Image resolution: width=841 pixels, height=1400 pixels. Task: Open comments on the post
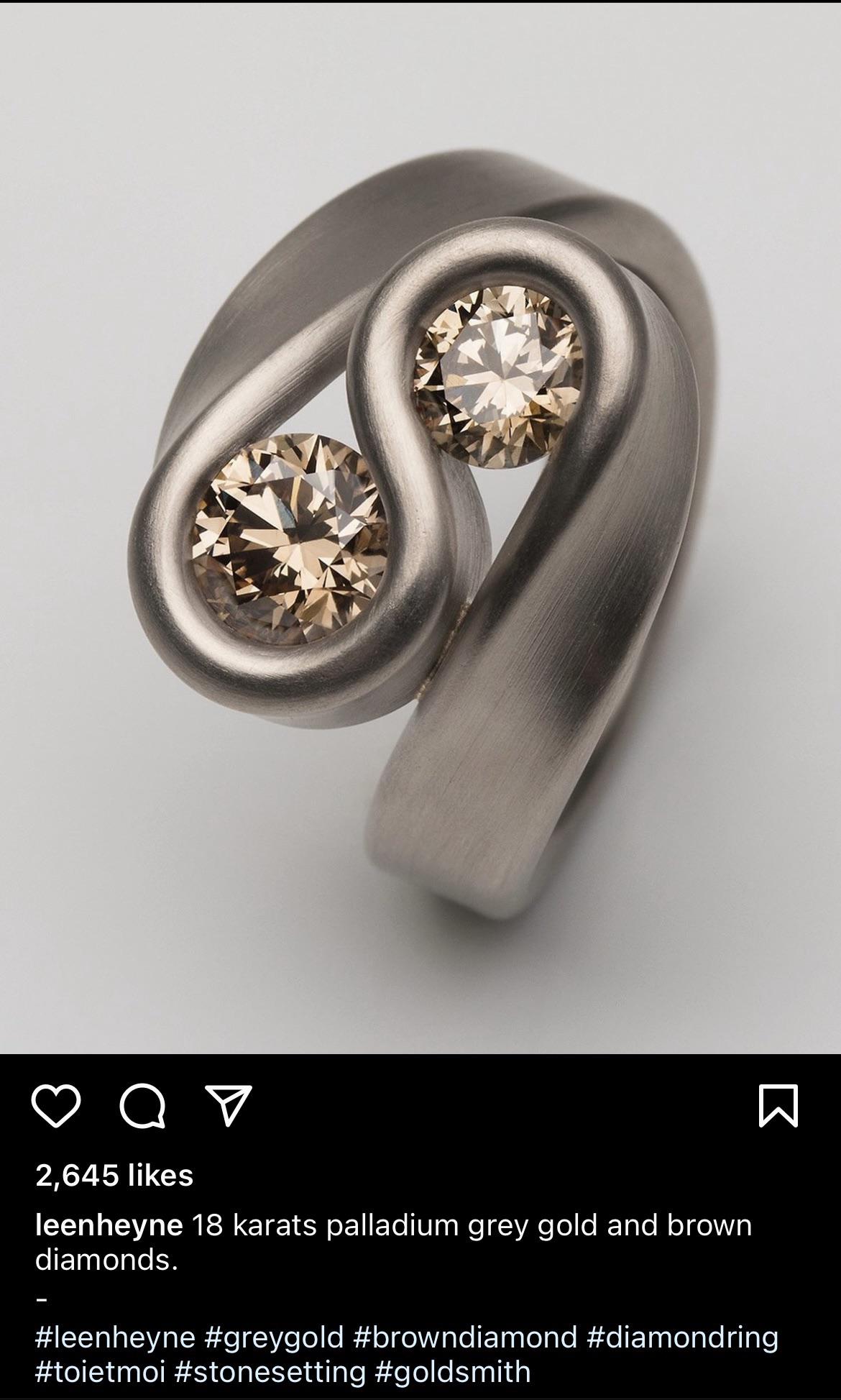coord(142,1107)
